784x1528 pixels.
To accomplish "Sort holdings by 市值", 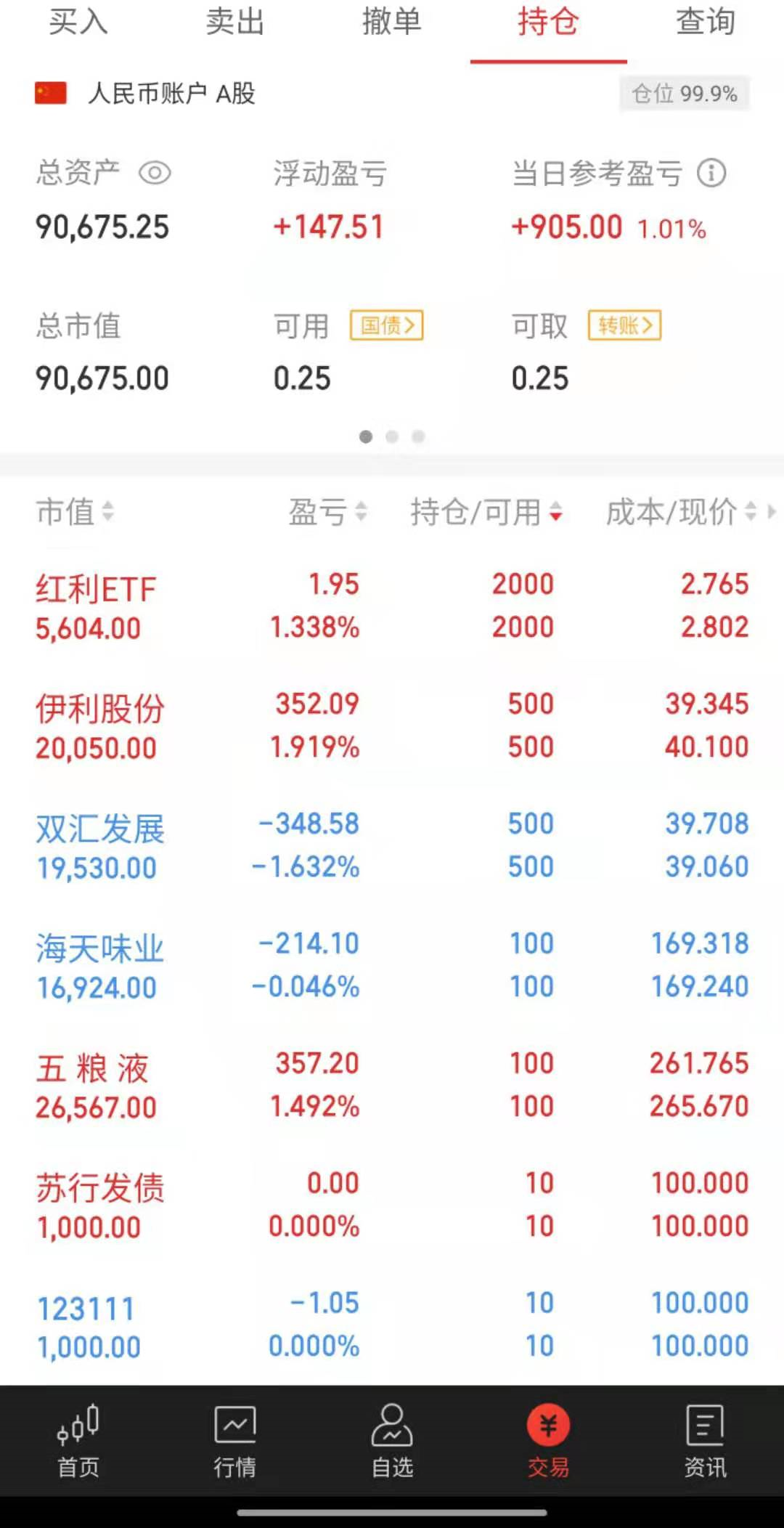I will coord(75,512).
